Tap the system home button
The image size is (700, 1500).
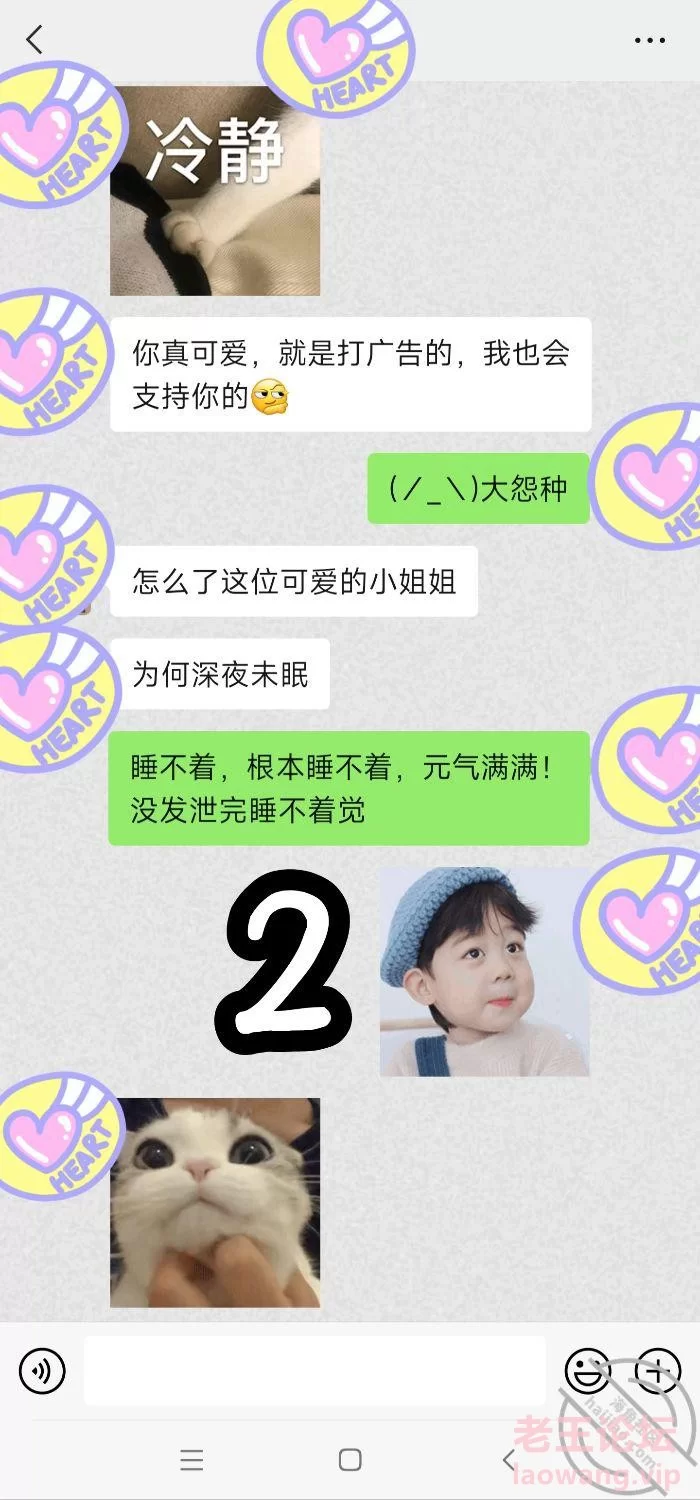tap(350, 1460)
